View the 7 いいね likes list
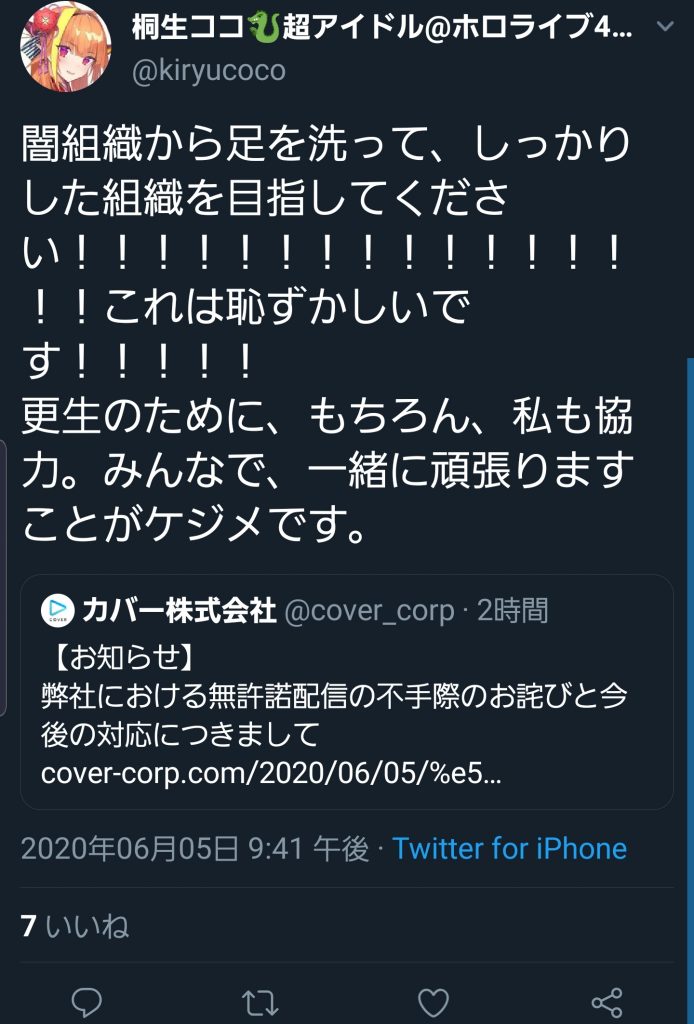The image size is (694, 1024). click(x=75, y=927)
